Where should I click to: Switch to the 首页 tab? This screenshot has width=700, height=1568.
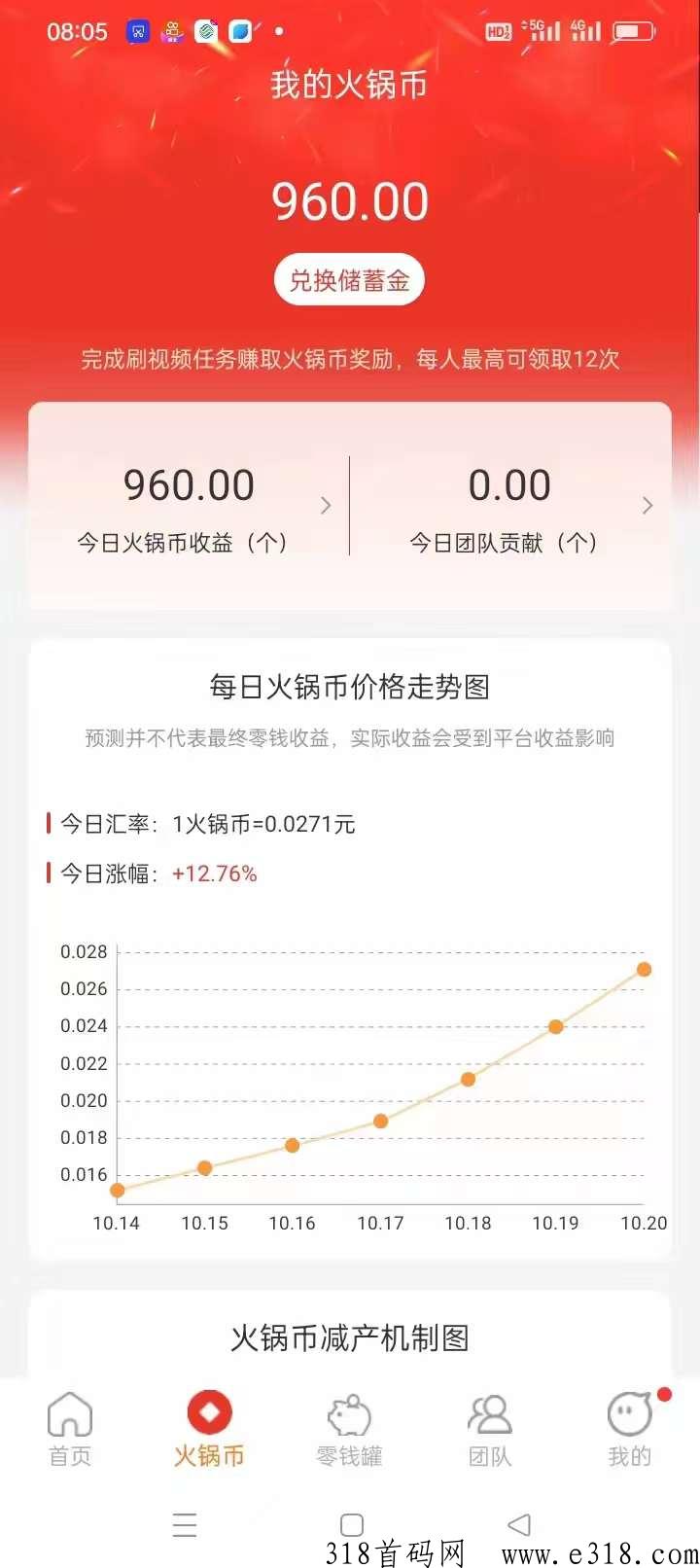tap(70, 1428)
